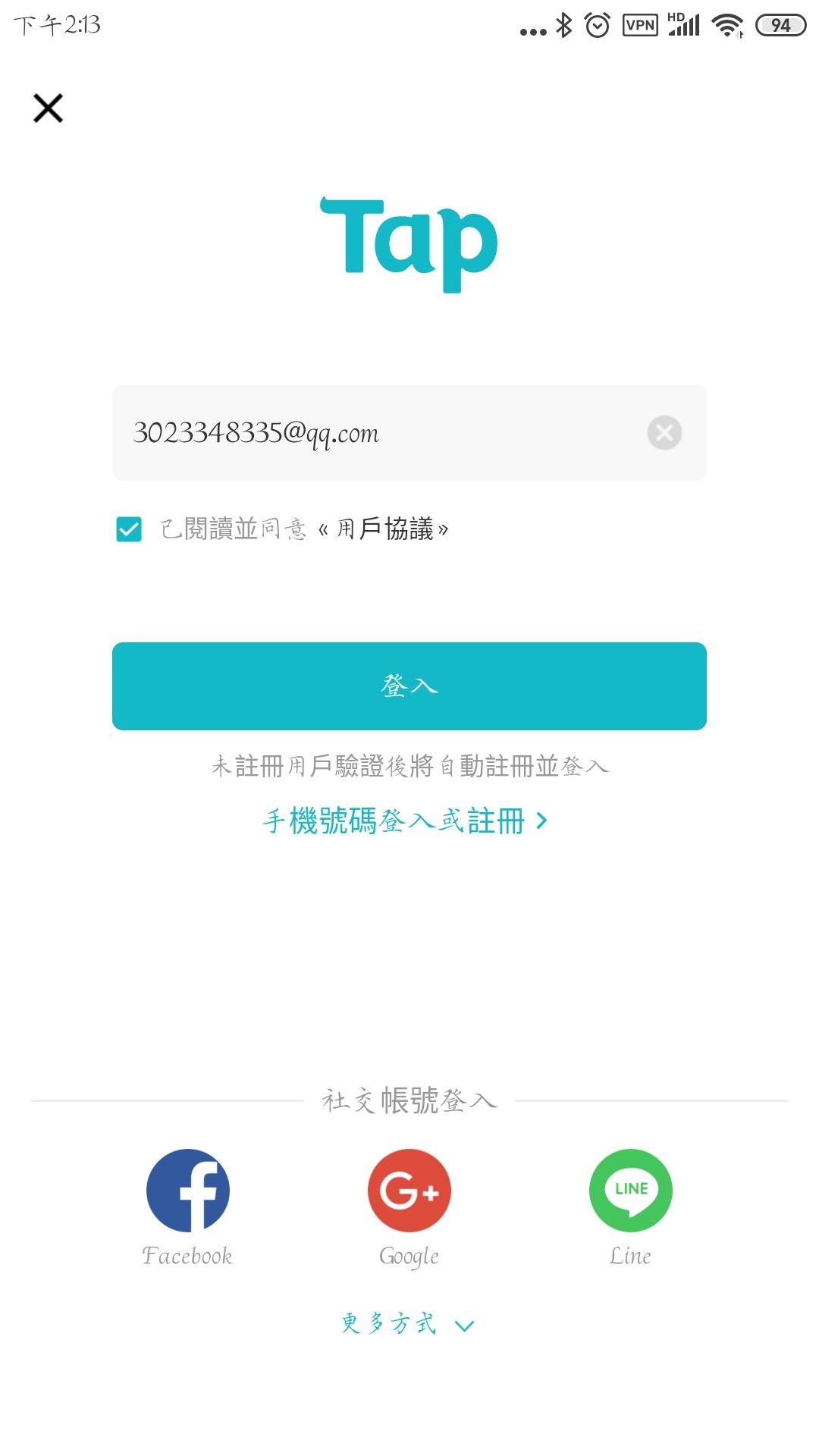Sign in with the Google+ icon
The width and height of the screenshot is (819, 1456).
click(409, 1191)
